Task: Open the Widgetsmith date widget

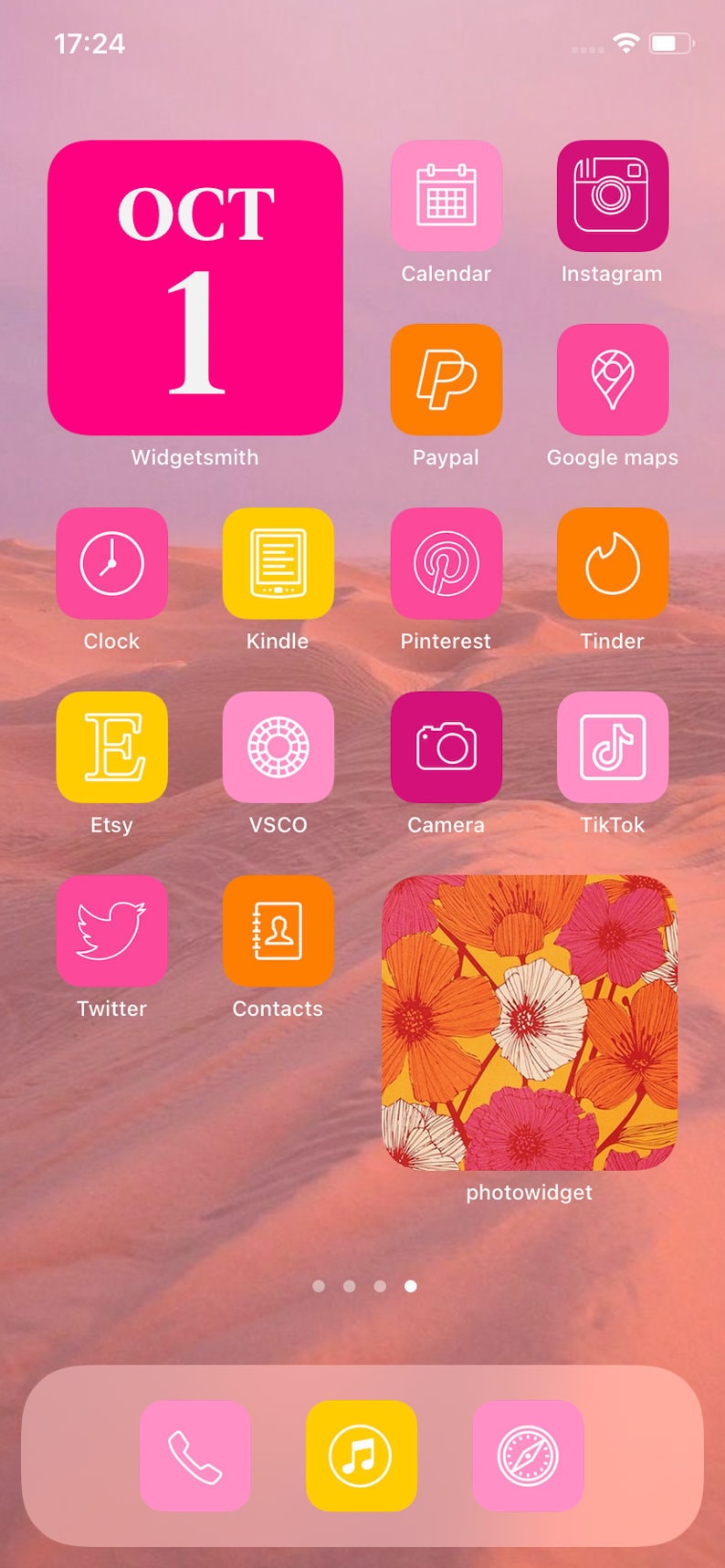Action: click(195, 287)
